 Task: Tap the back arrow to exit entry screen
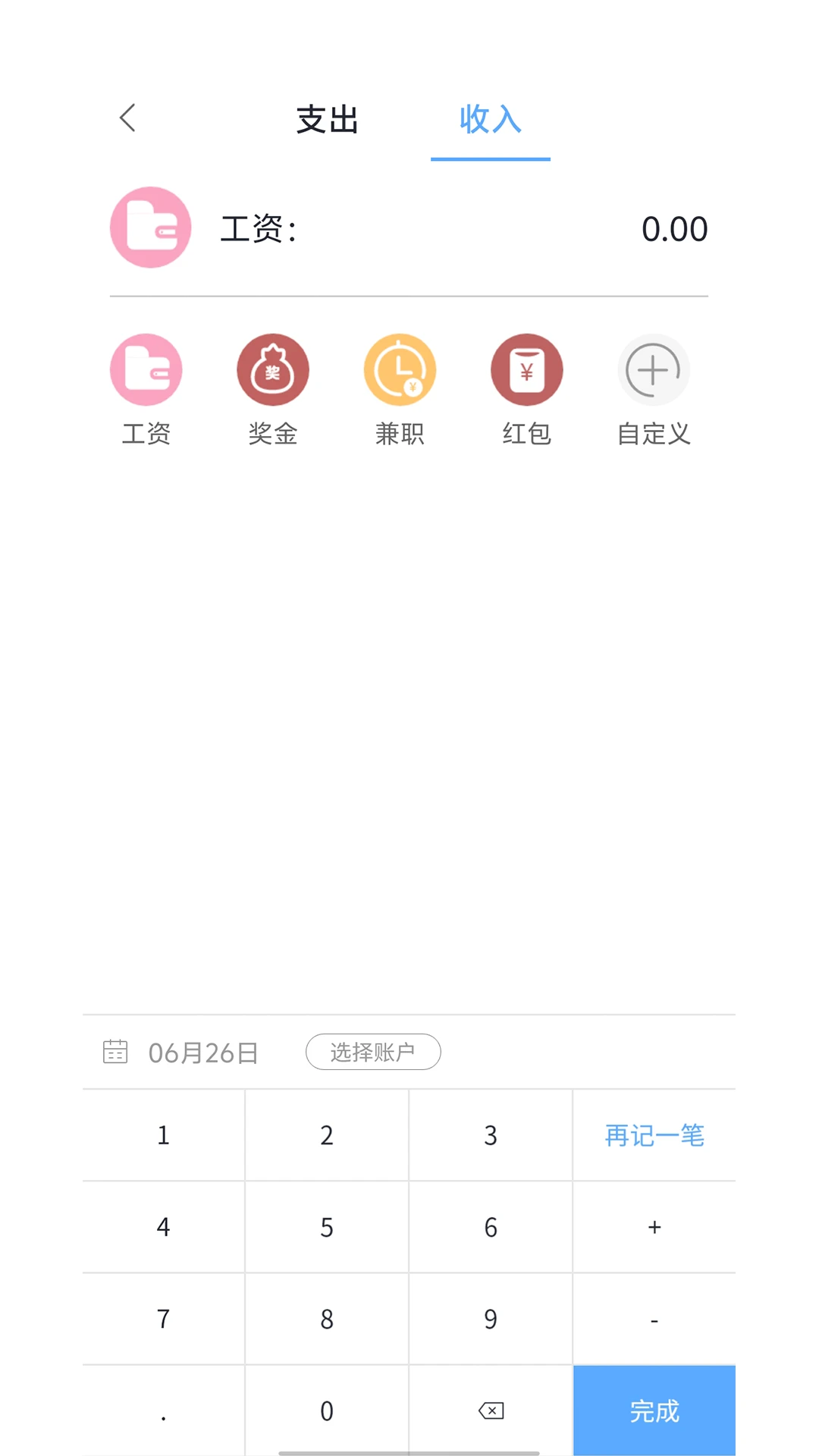tap(127, 119)
